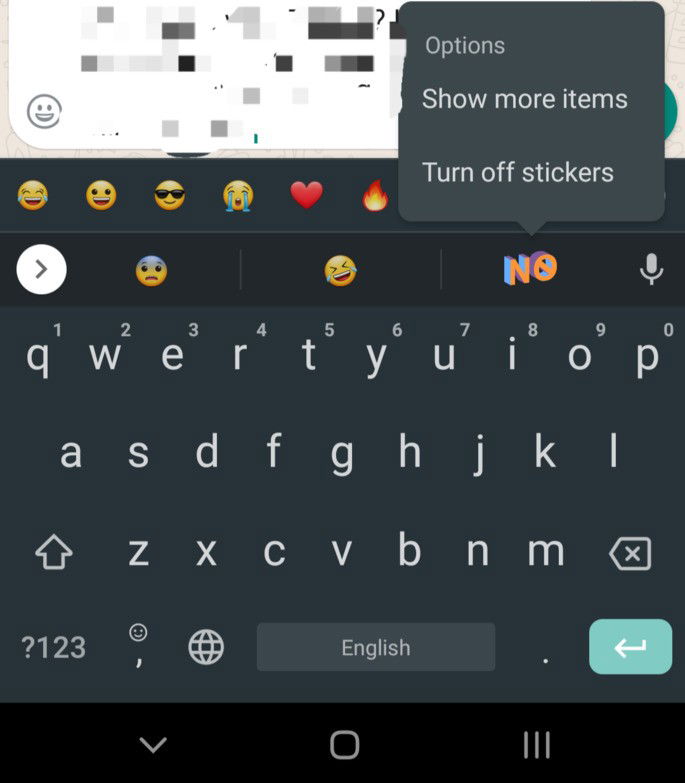This screenshot has width=685, height=783.
Task: Select Show more items option
Action: click(524, 99)
